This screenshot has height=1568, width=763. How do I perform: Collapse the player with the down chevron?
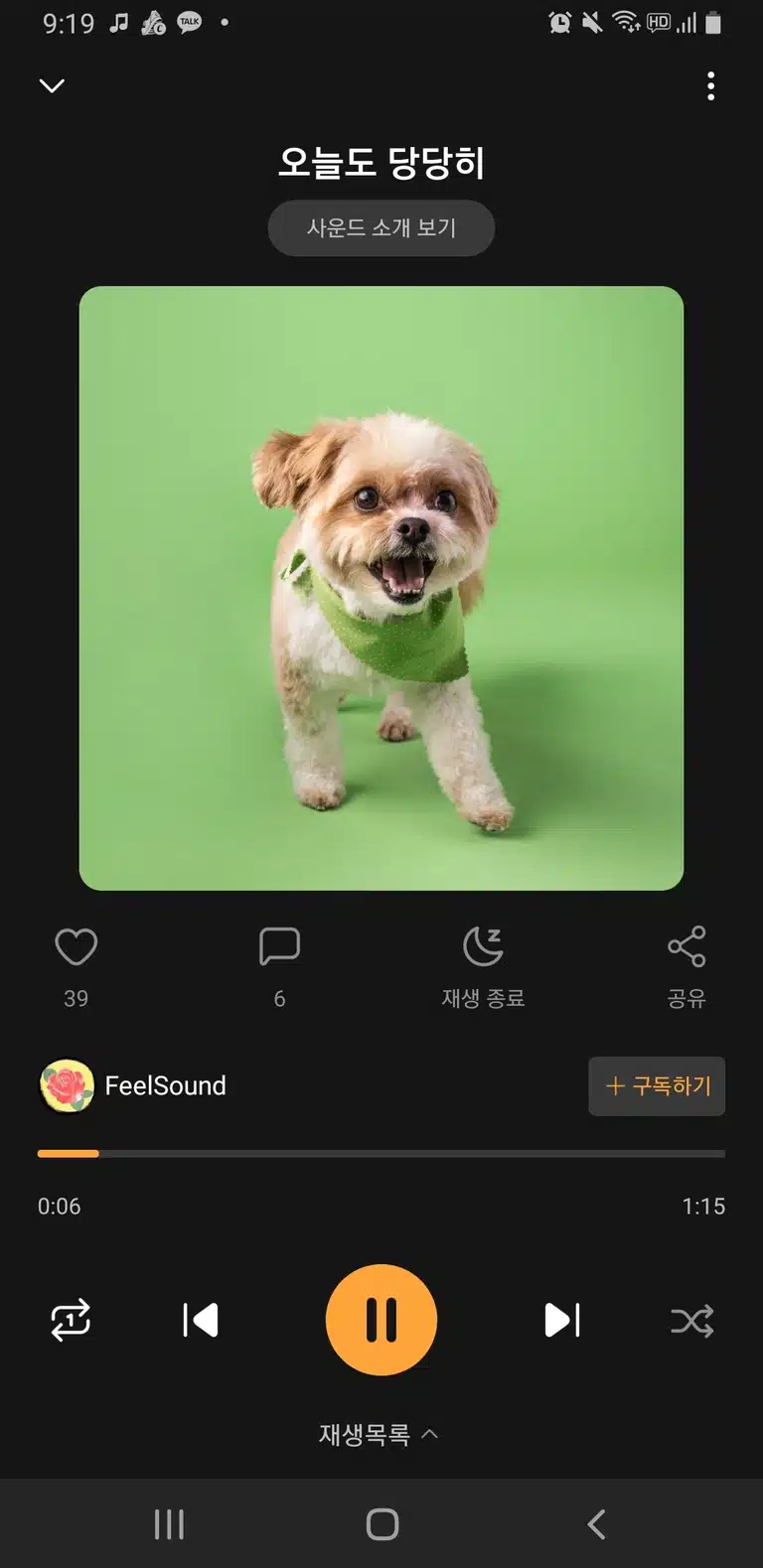pyautogui.click(x=52, y=86)
